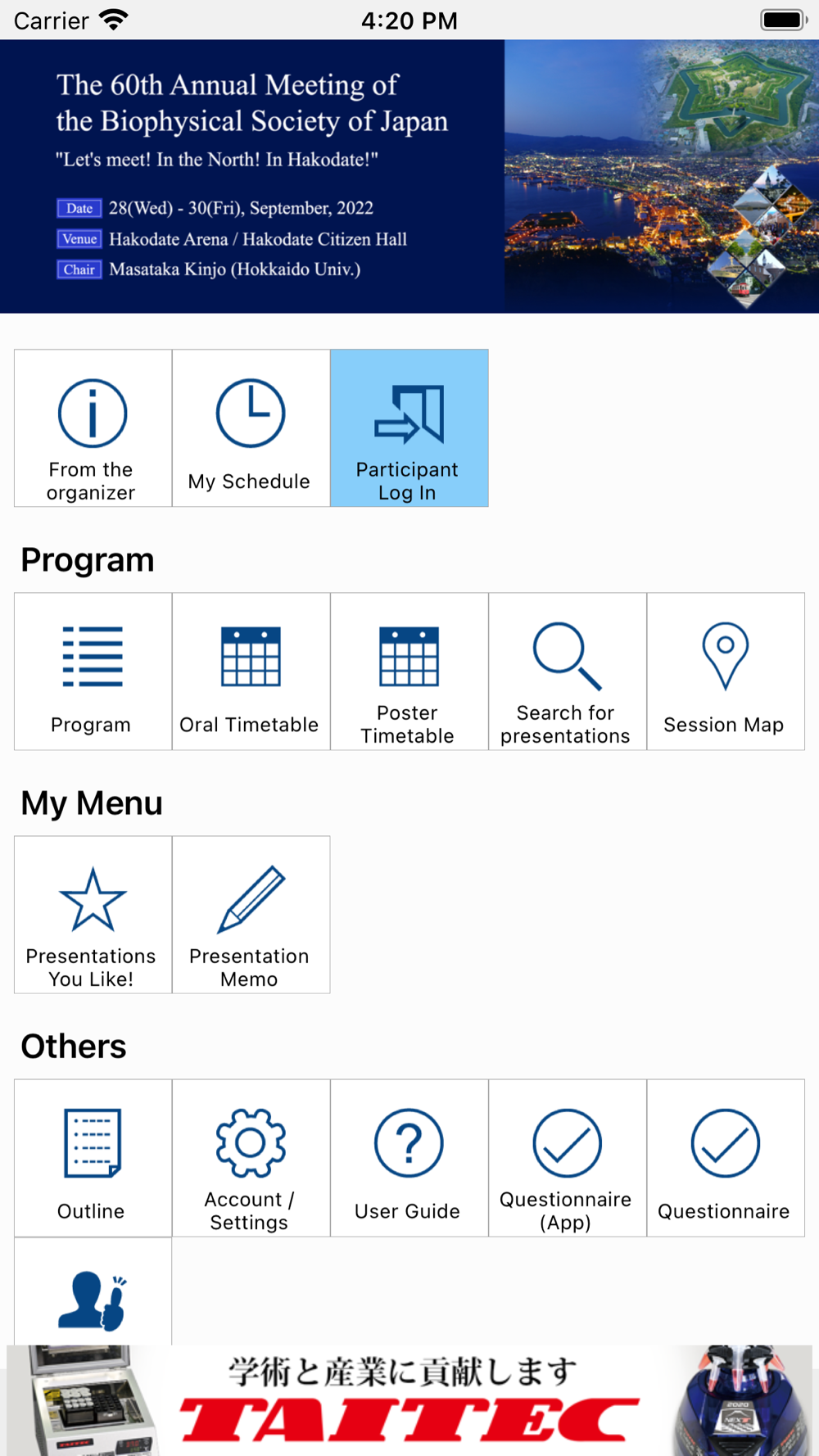Open the User Guide
The width and height of the screenshot is (819, 1456).
(x=409, y=1158)
